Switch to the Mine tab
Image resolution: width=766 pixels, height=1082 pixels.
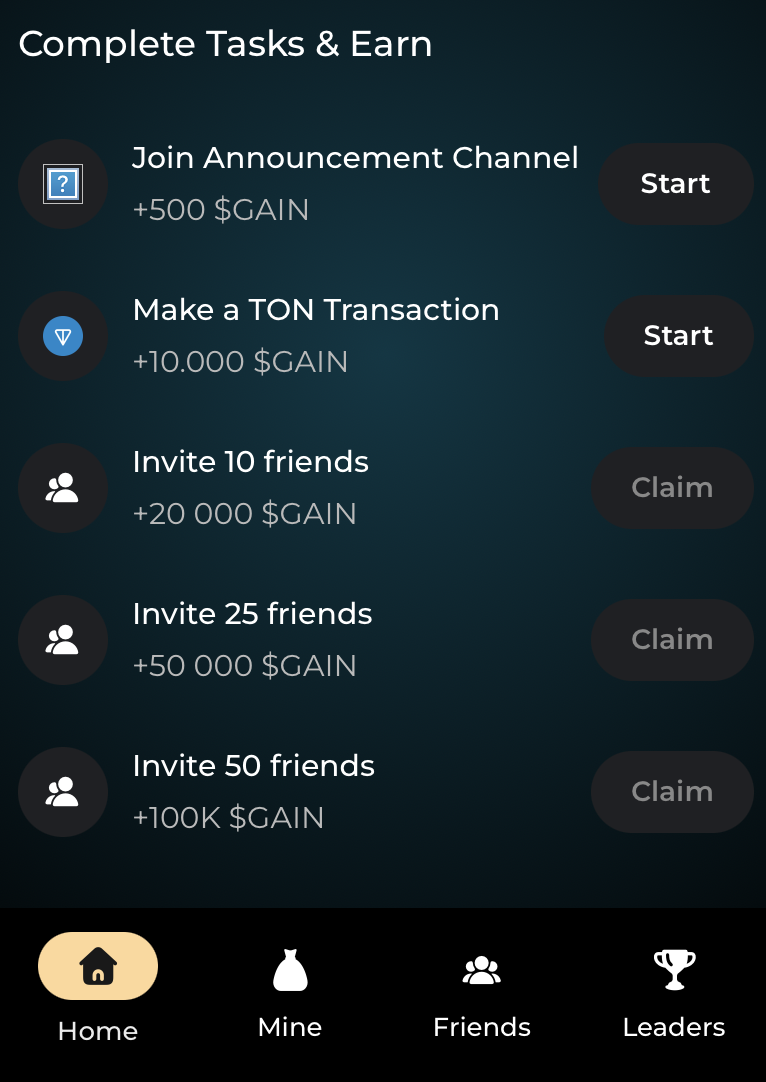290,1026
